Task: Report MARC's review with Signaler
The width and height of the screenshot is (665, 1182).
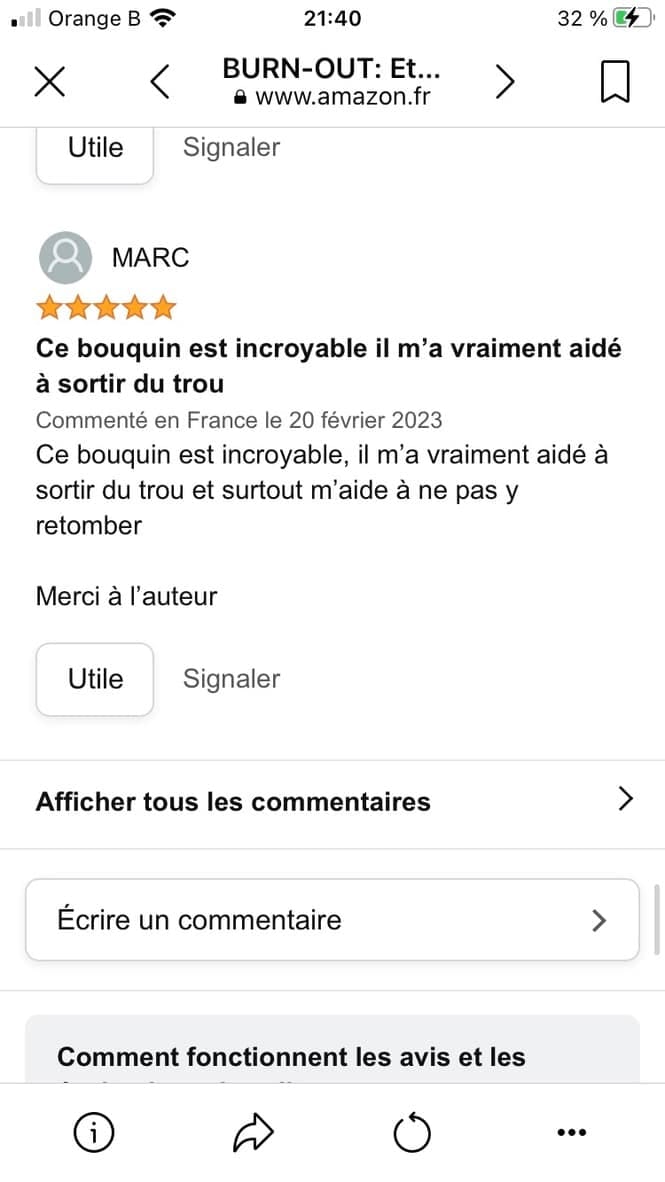Action: [231, 679]
